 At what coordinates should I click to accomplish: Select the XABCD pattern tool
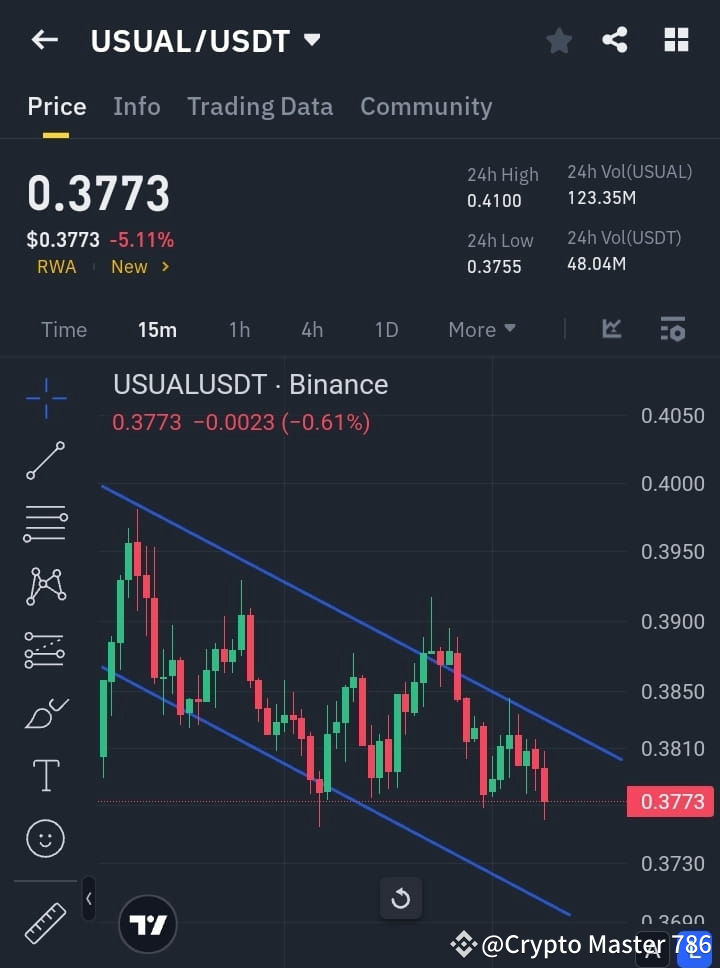pos(45,586)
